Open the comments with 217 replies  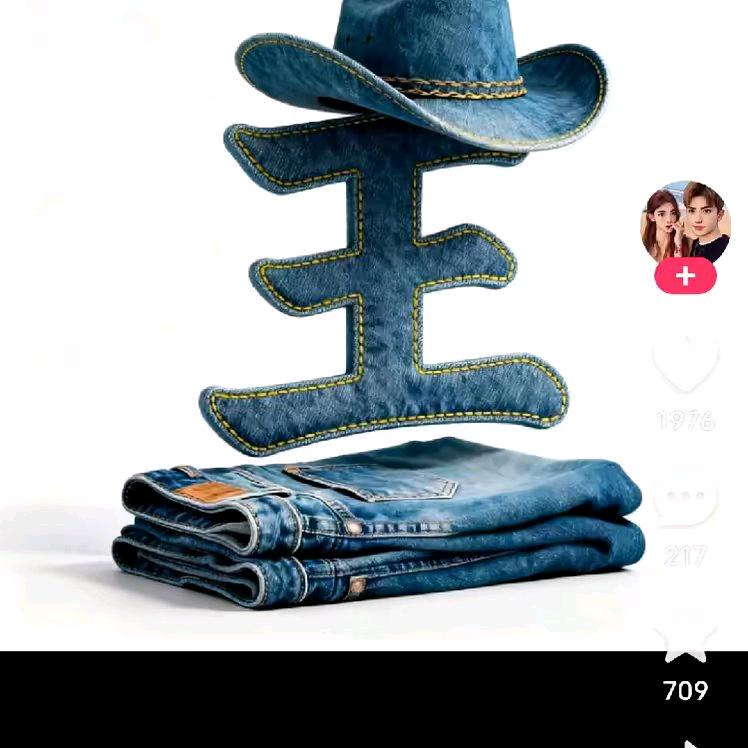(x=685, y=500)
